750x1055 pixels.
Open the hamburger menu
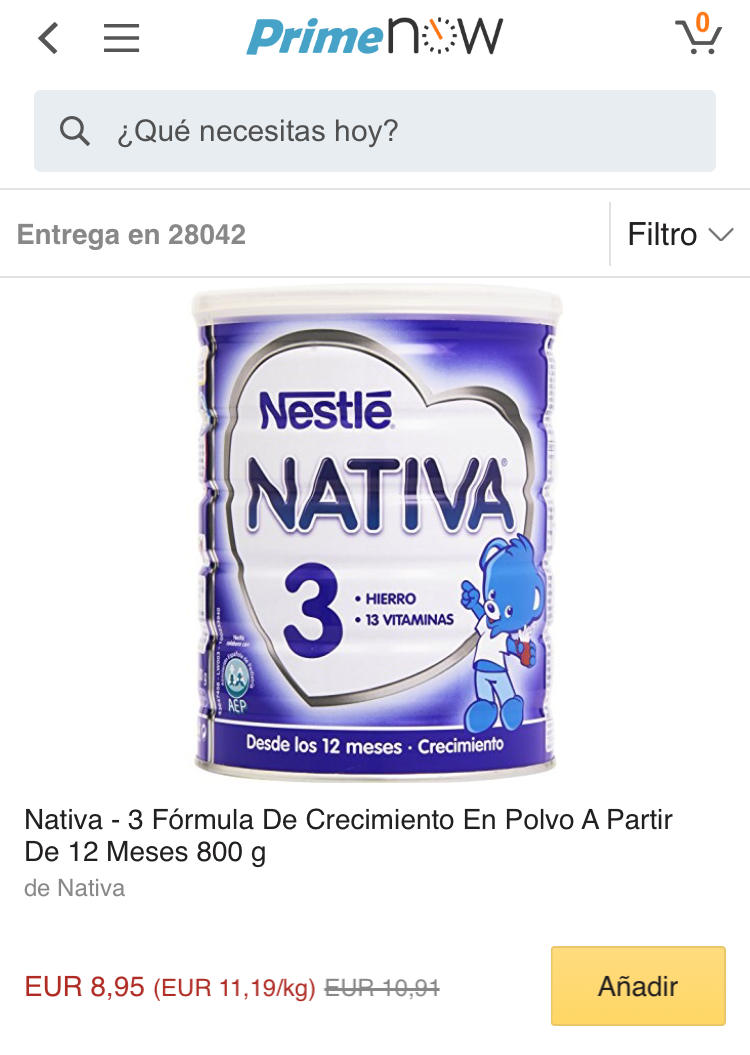[121, 39]
